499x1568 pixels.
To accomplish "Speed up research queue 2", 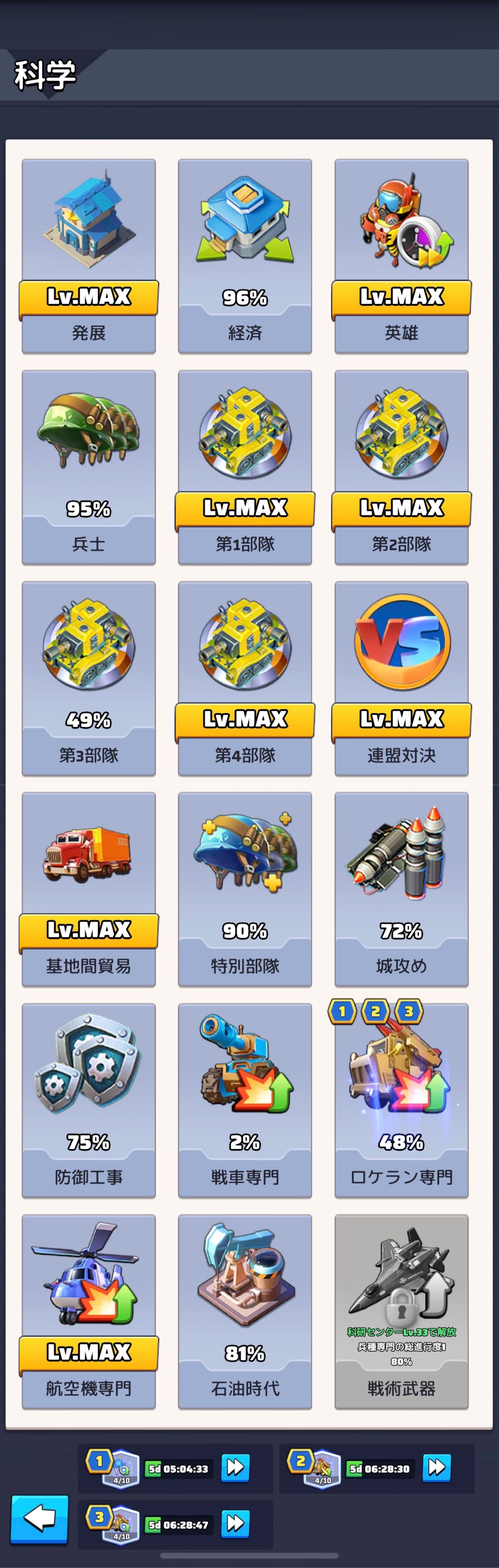I will 436,1467.
